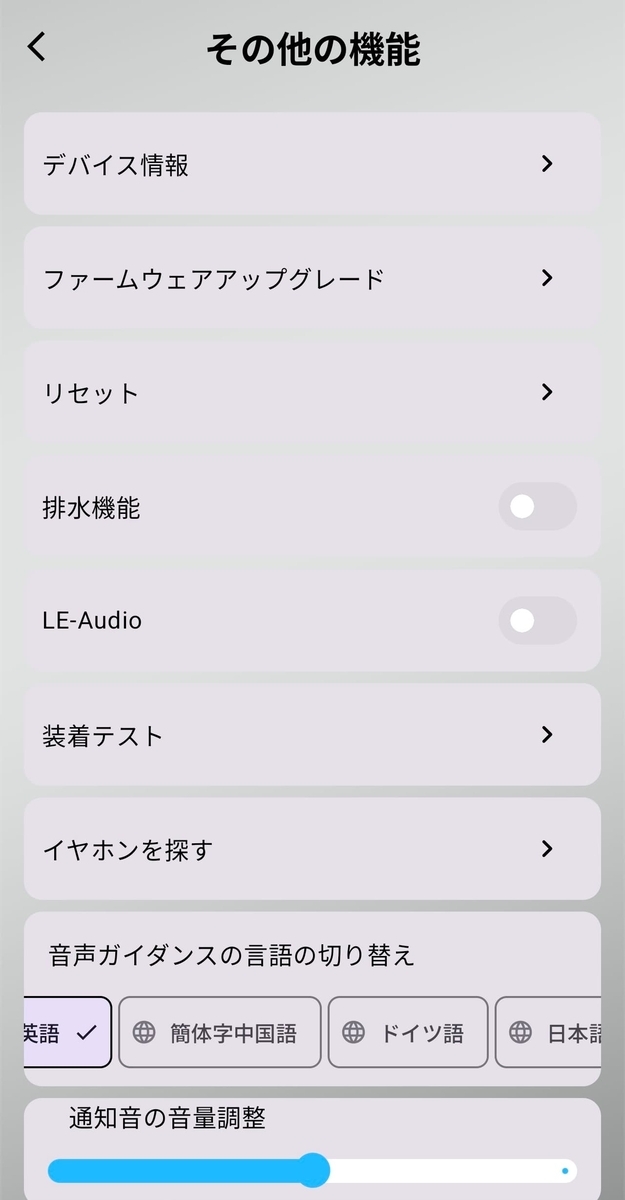Open ファームウェアアップグレード settings
Image resolution: width=625 pixels, height=1200 pixels.
tap(312, 278)
